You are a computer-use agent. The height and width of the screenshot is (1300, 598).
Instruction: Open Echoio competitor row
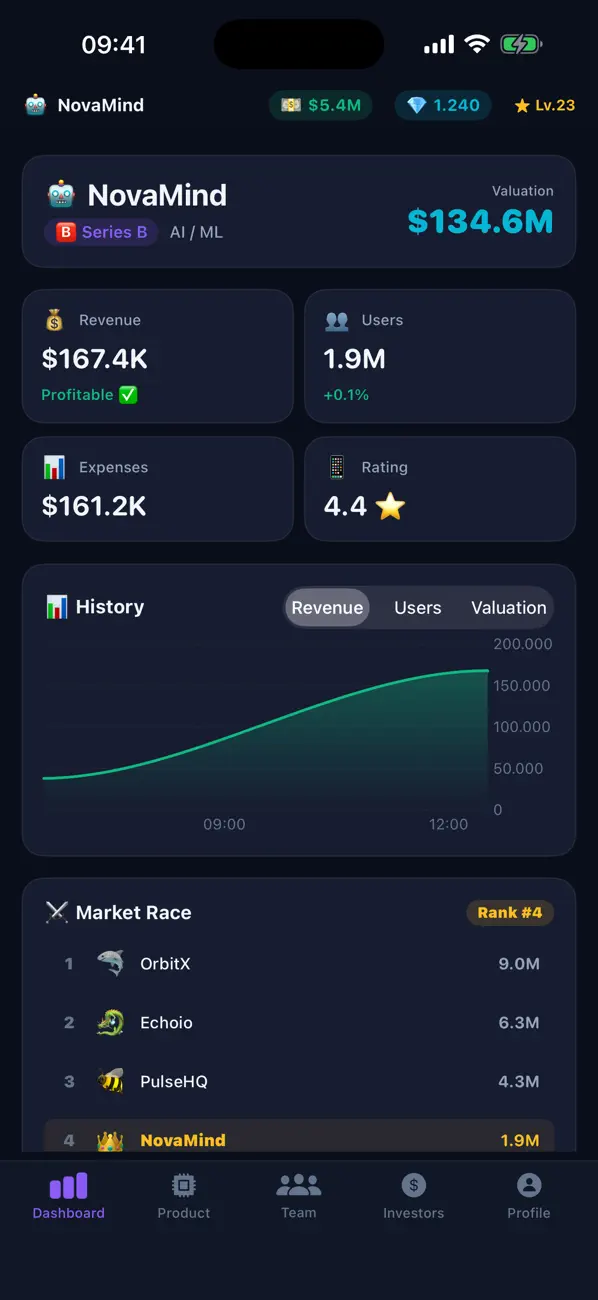pos(299,1023)
